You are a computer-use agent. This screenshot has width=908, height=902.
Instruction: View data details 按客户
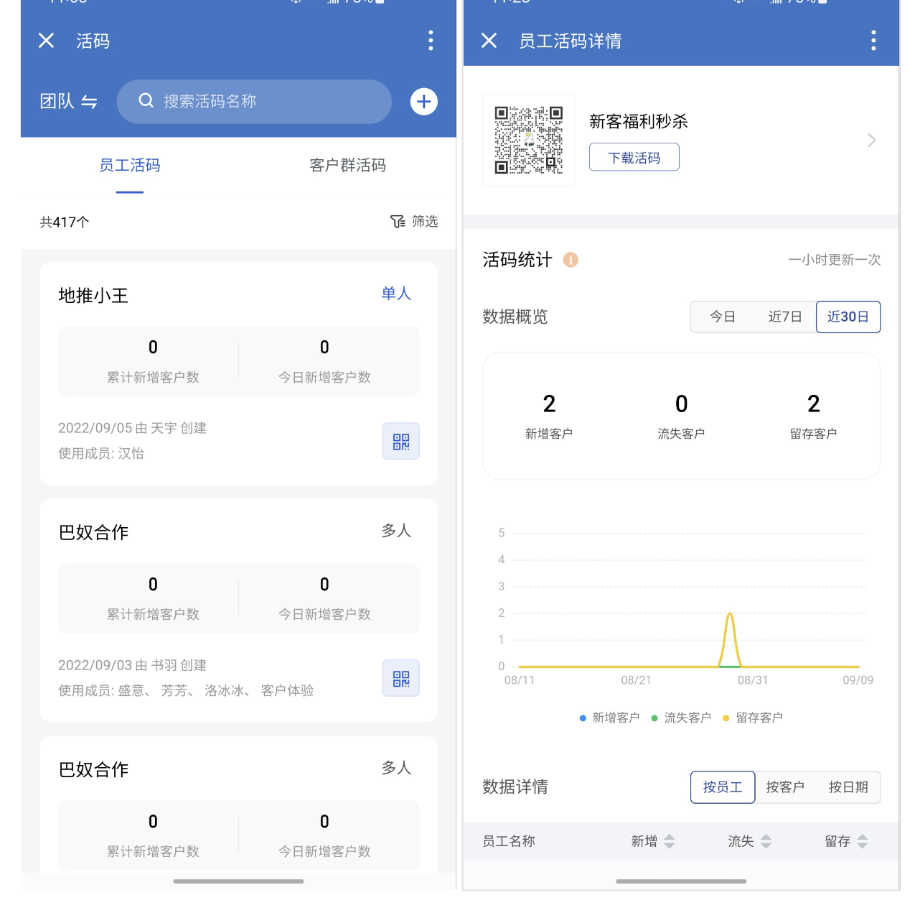tap(785, 787)
